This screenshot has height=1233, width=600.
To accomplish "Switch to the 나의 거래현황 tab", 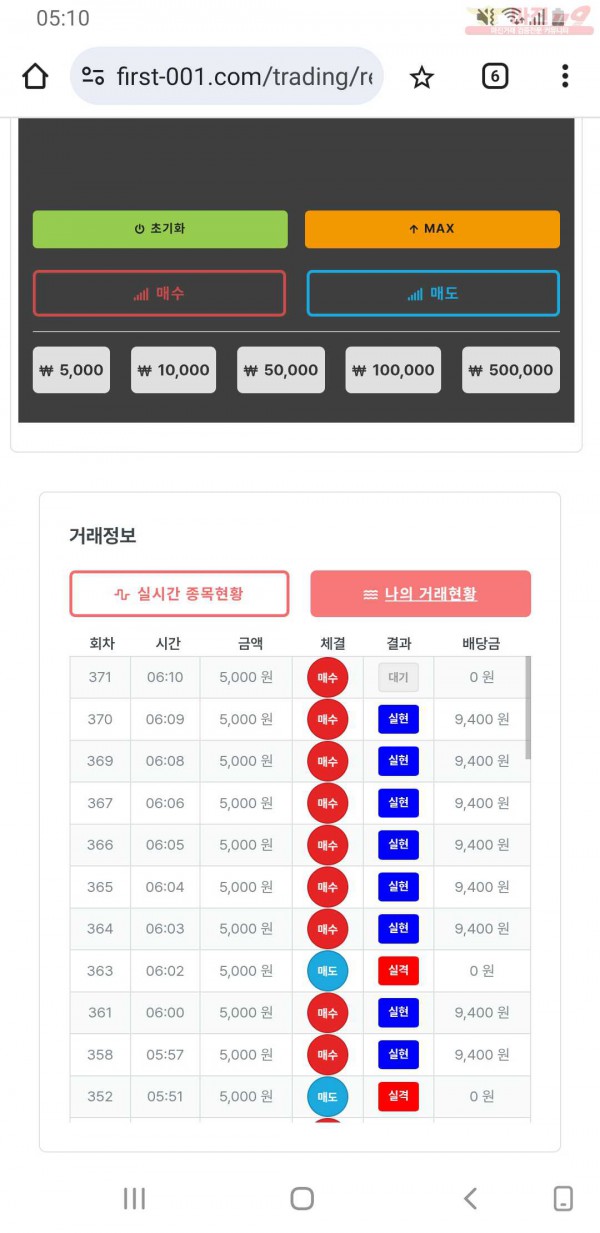I will (420, 594).
